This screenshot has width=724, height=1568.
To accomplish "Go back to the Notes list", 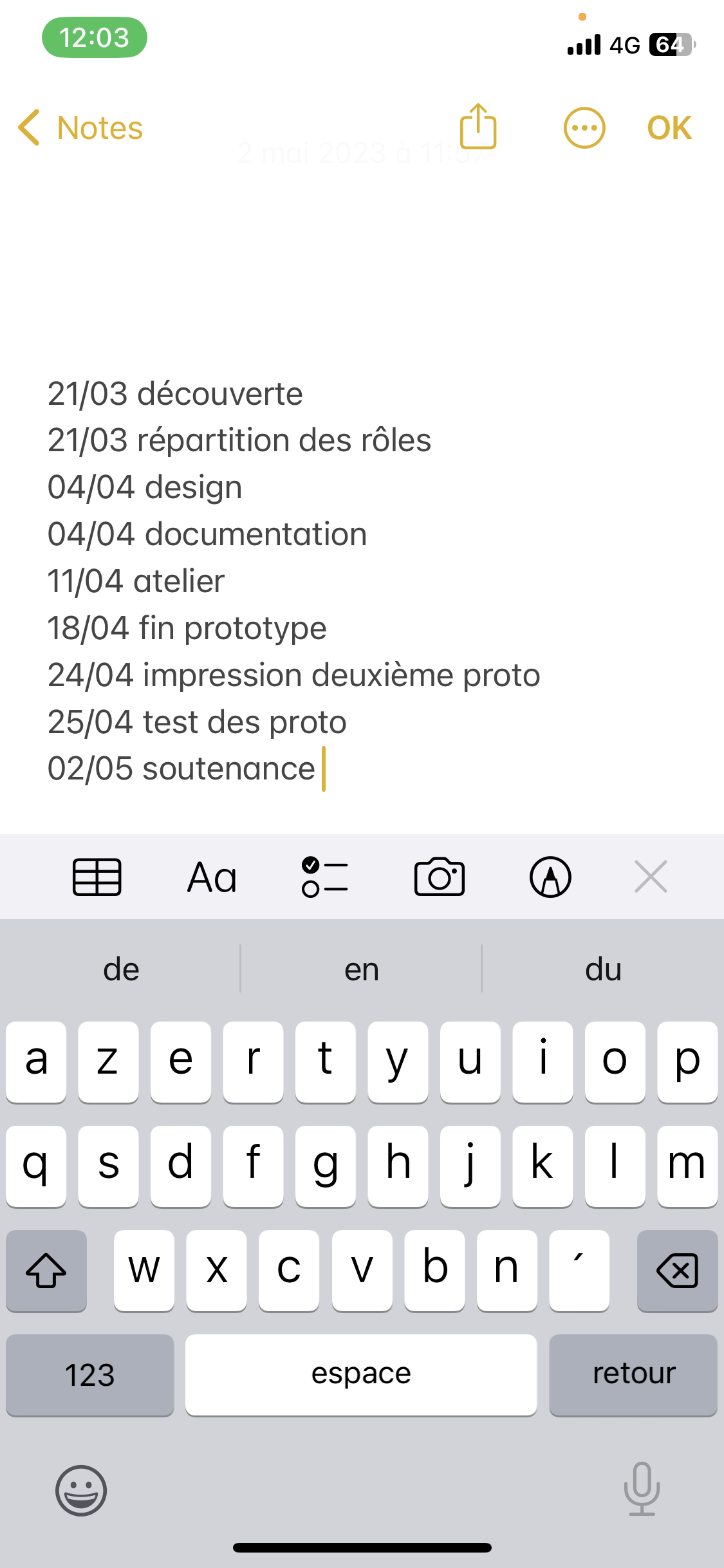I will click(81, 127).
